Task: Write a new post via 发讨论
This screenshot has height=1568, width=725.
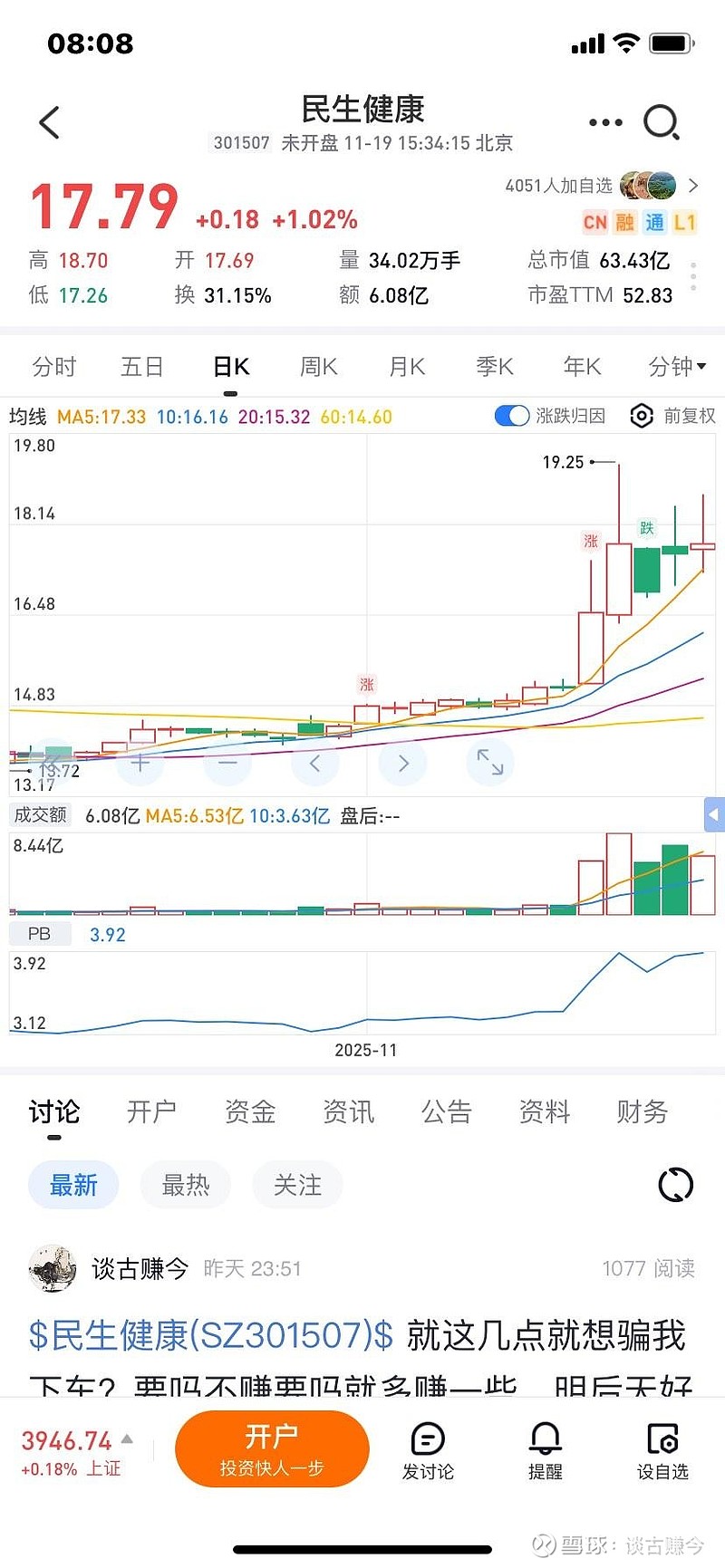Action: coord(428,1450)
